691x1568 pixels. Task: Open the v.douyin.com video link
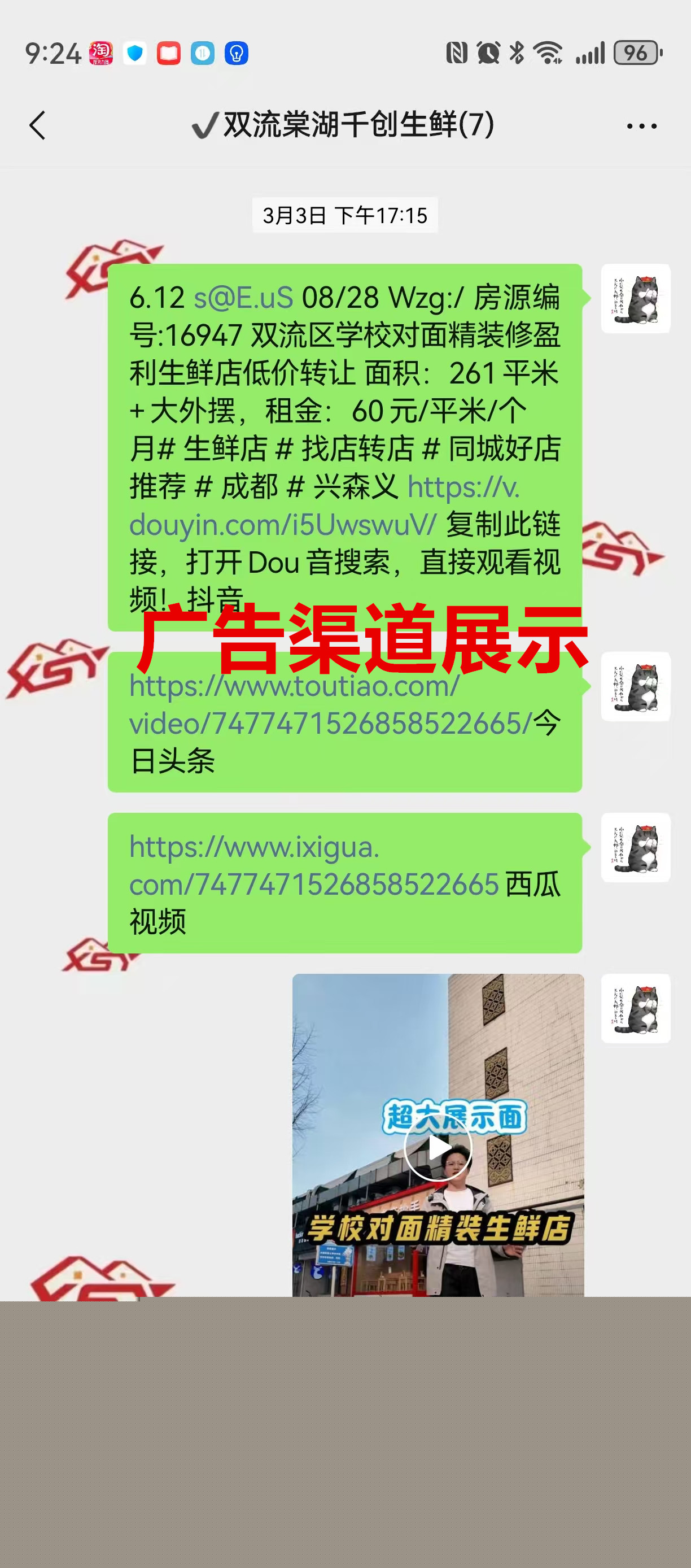283,524
